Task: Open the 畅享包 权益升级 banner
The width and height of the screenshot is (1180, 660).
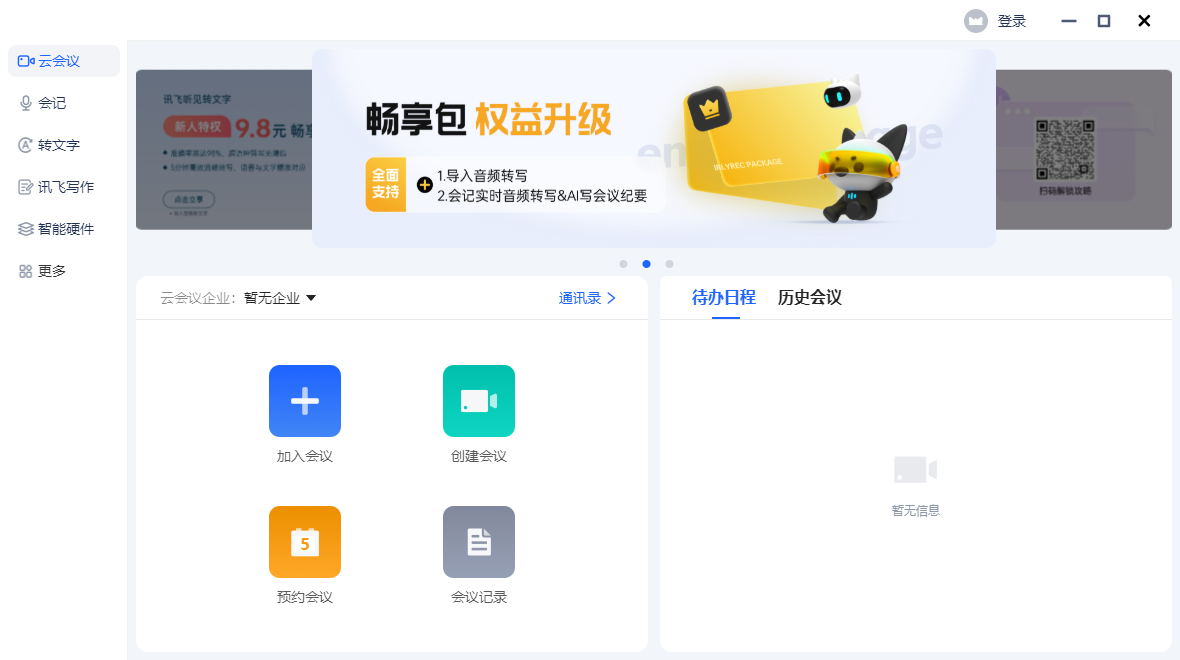Action: [653, 148]
